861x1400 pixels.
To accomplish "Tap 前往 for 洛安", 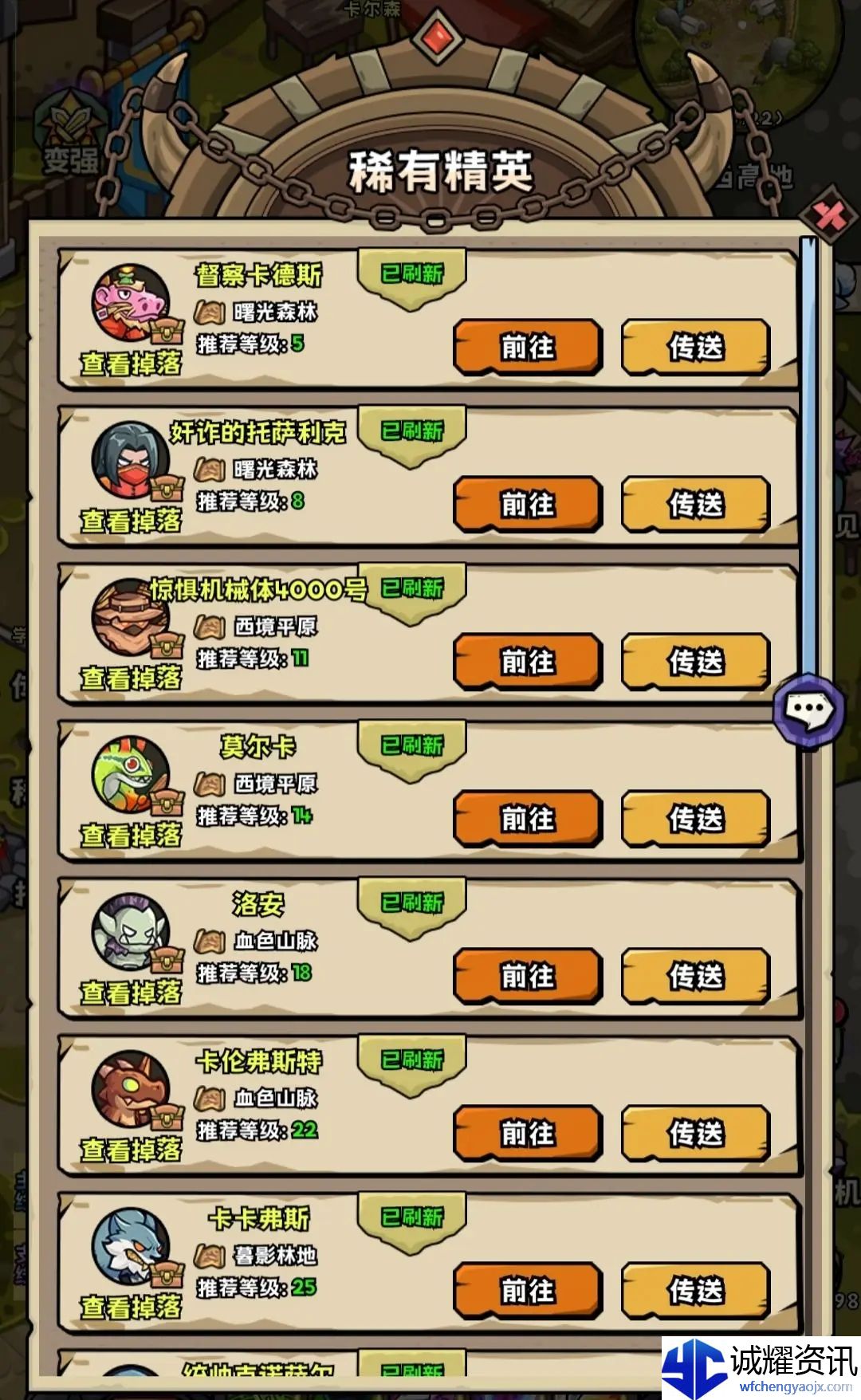I will 527,975.
